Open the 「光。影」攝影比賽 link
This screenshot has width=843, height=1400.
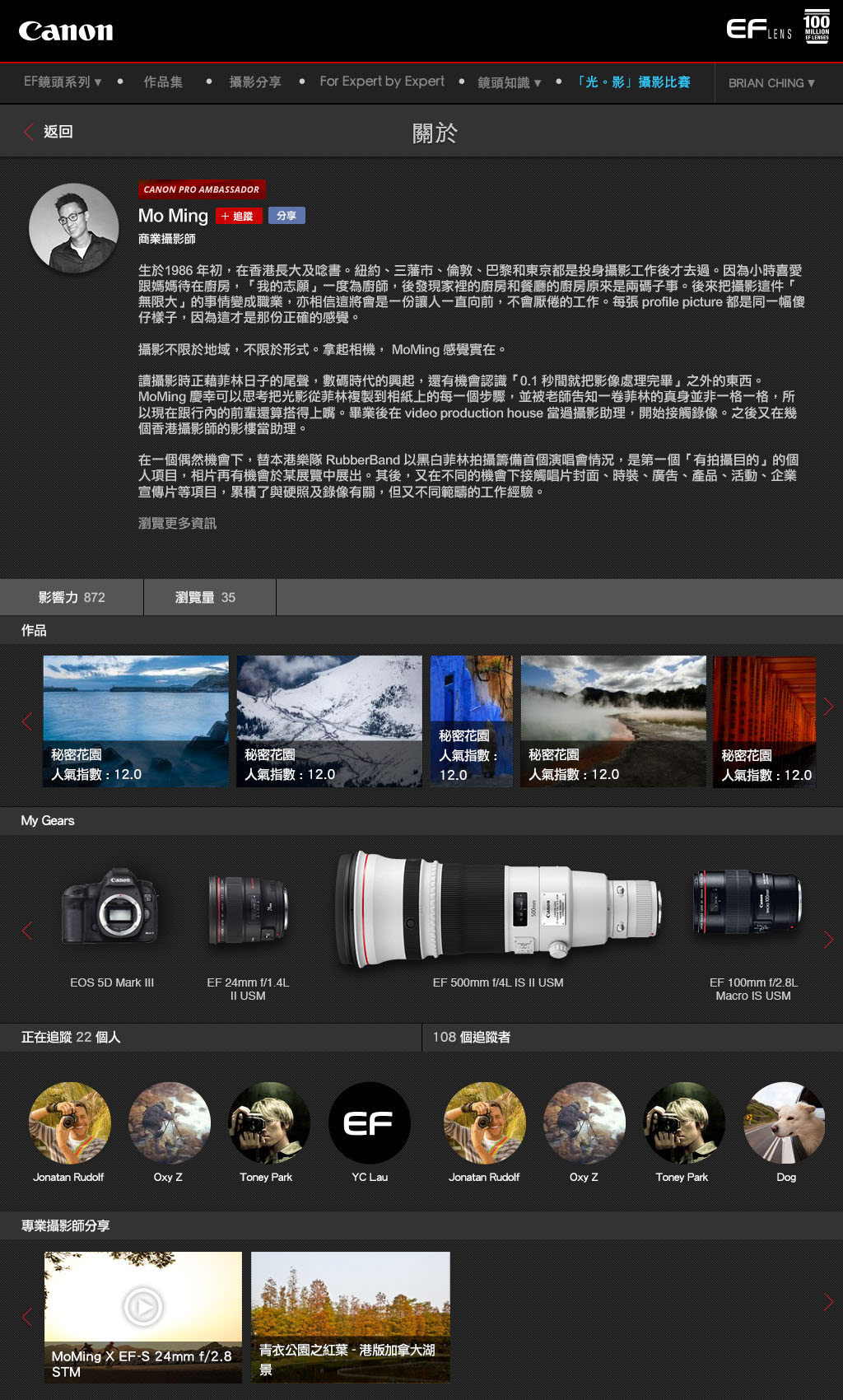tap(633, 82)
